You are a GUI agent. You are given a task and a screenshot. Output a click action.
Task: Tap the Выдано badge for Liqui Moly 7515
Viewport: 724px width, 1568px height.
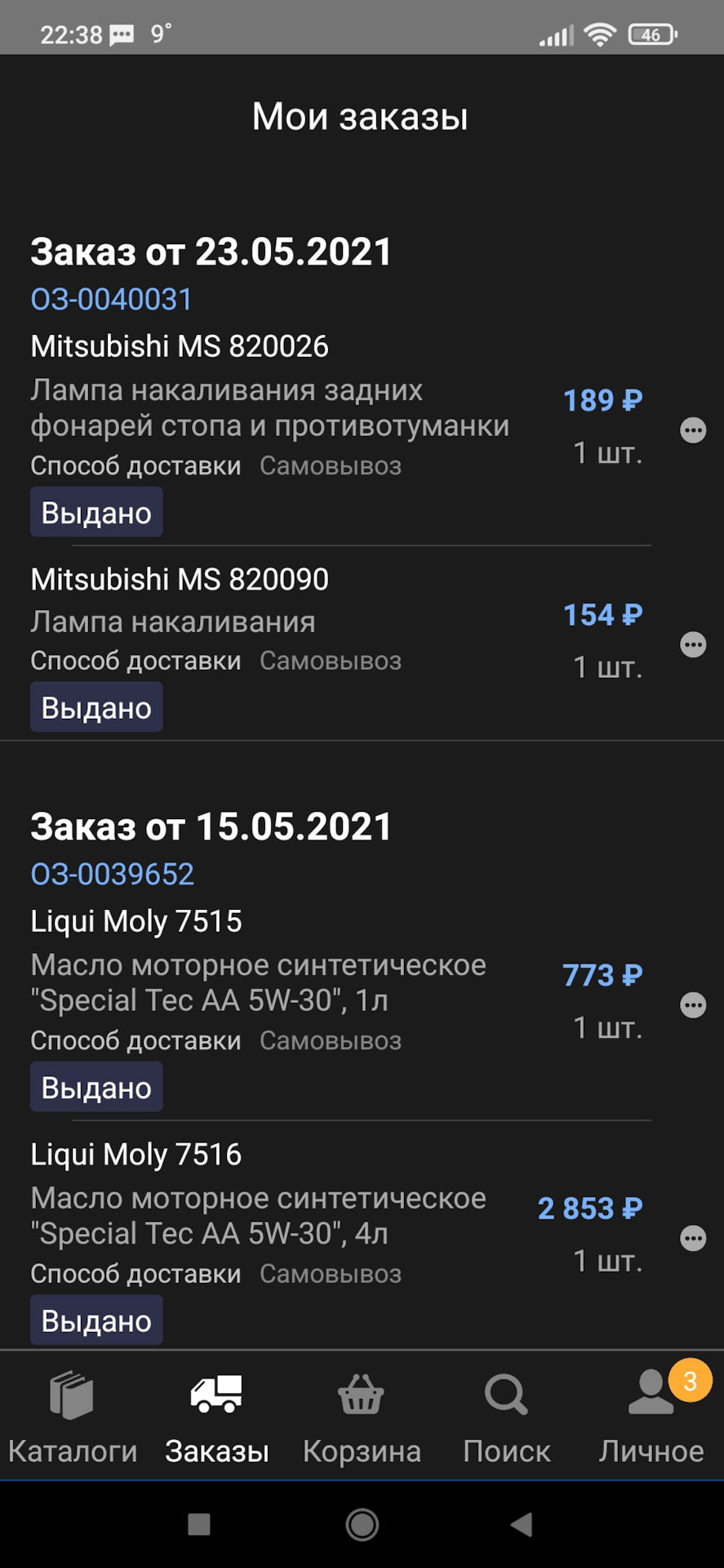click(x=95, y=1087)
